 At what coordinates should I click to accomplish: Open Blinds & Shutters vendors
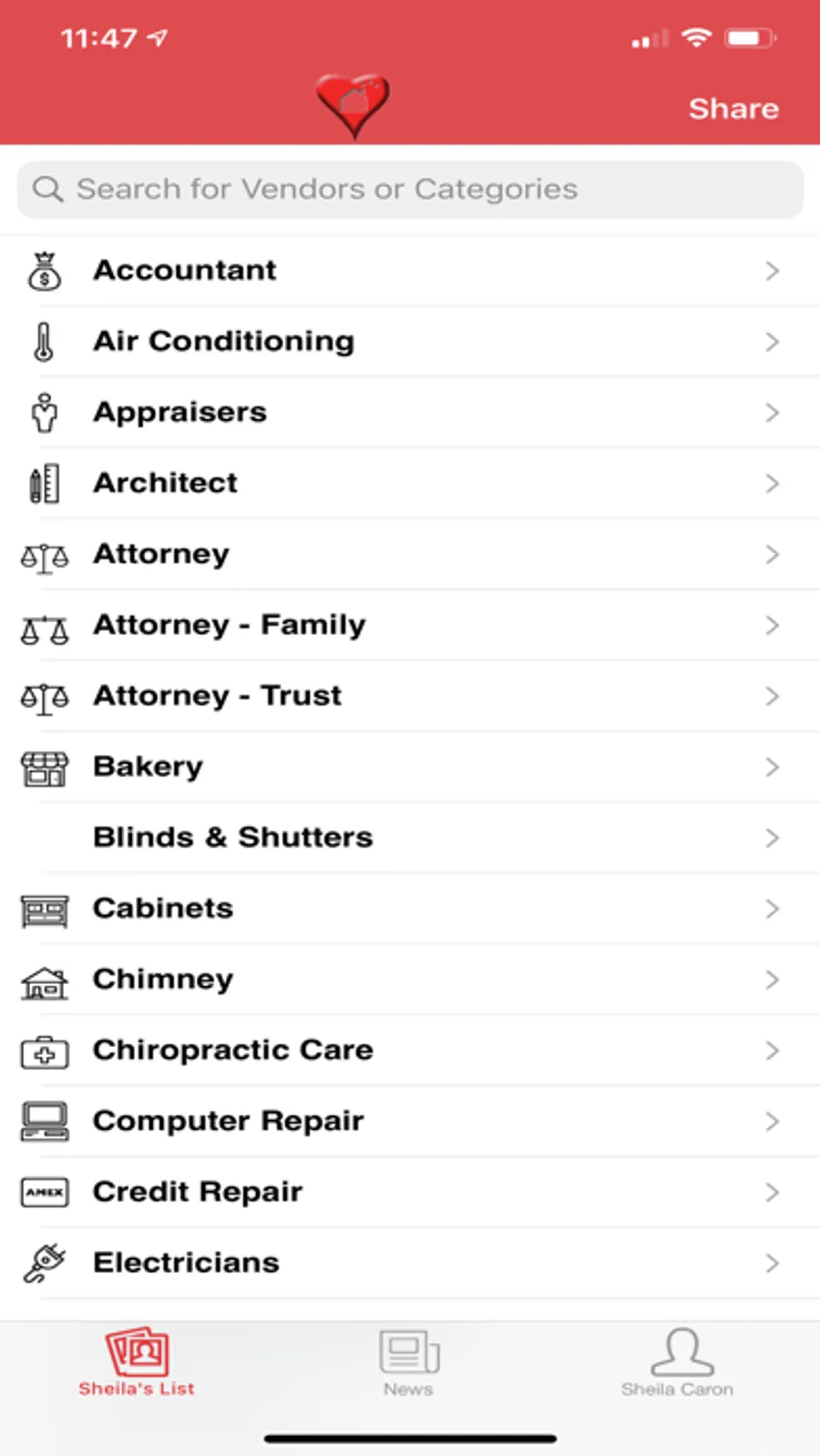point(410,837)
